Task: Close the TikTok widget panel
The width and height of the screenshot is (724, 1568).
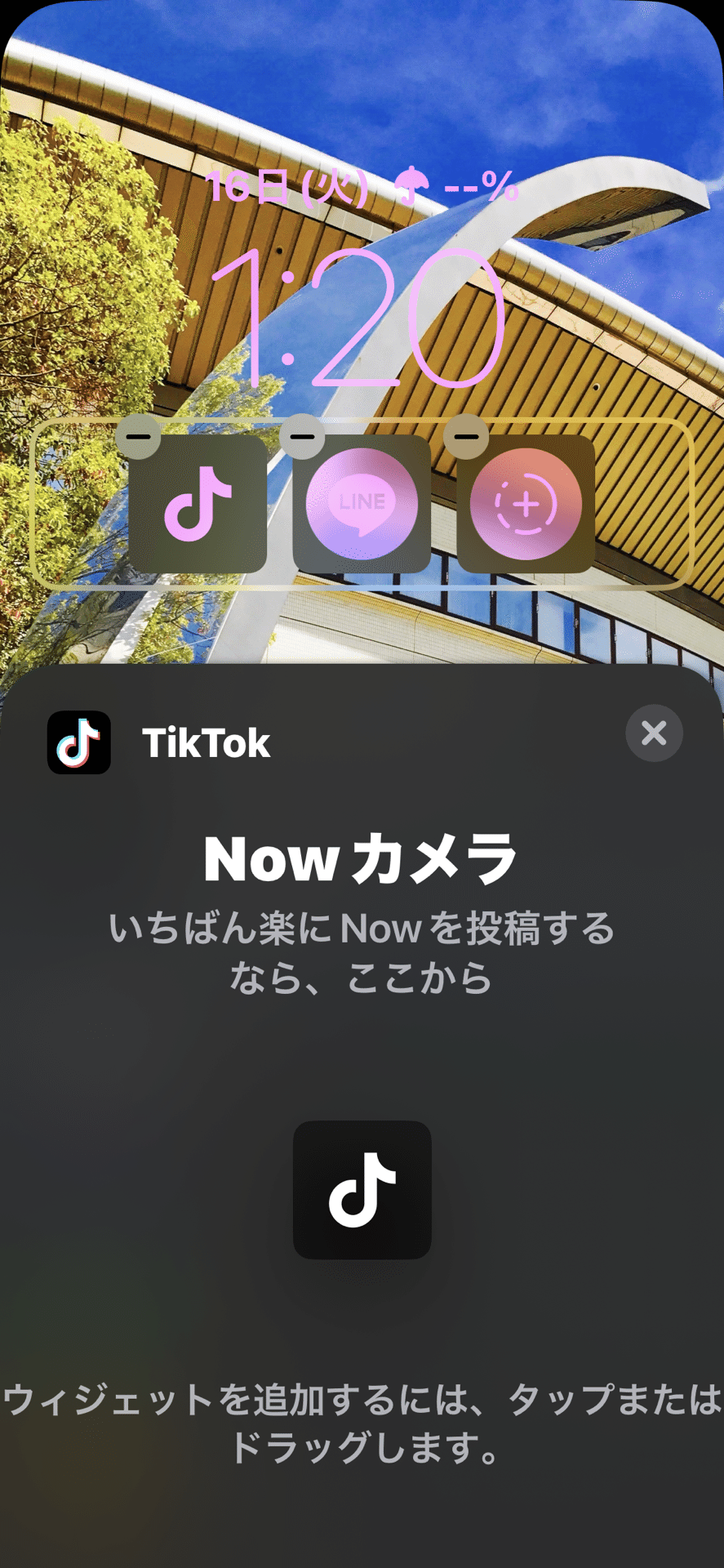Action: pos(654,733)
